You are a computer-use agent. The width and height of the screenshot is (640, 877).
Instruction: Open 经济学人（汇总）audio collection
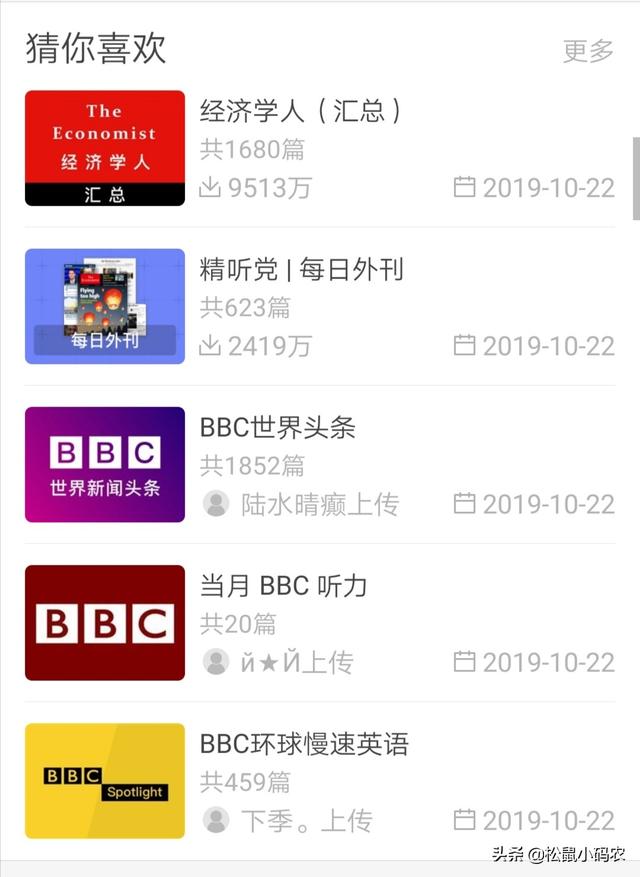click(300, 111)
